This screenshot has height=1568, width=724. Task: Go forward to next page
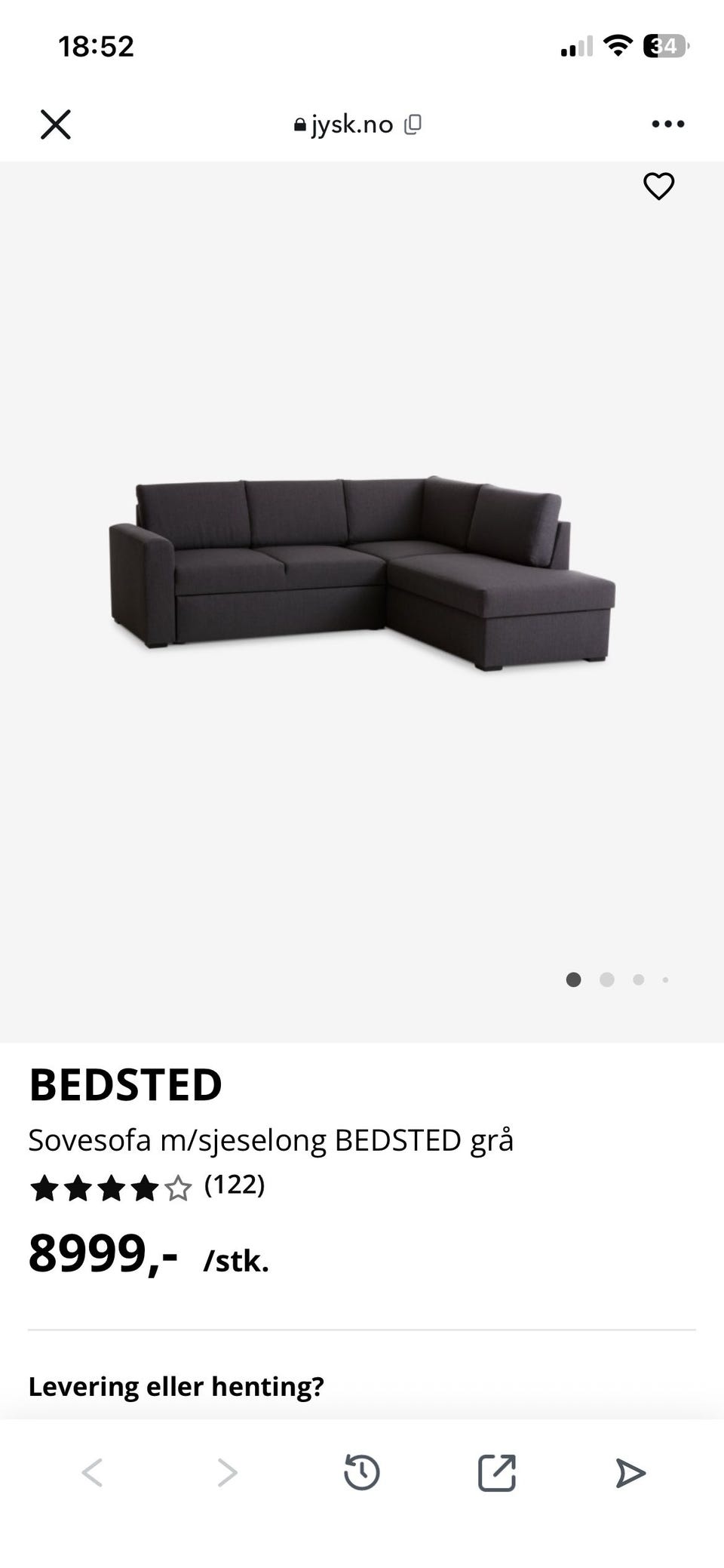(x=227, y=1473)
